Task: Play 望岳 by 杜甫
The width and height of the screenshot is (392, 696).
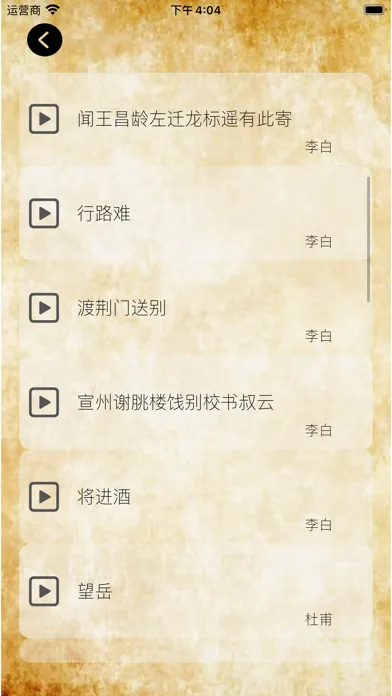Action: pos(44,592)
